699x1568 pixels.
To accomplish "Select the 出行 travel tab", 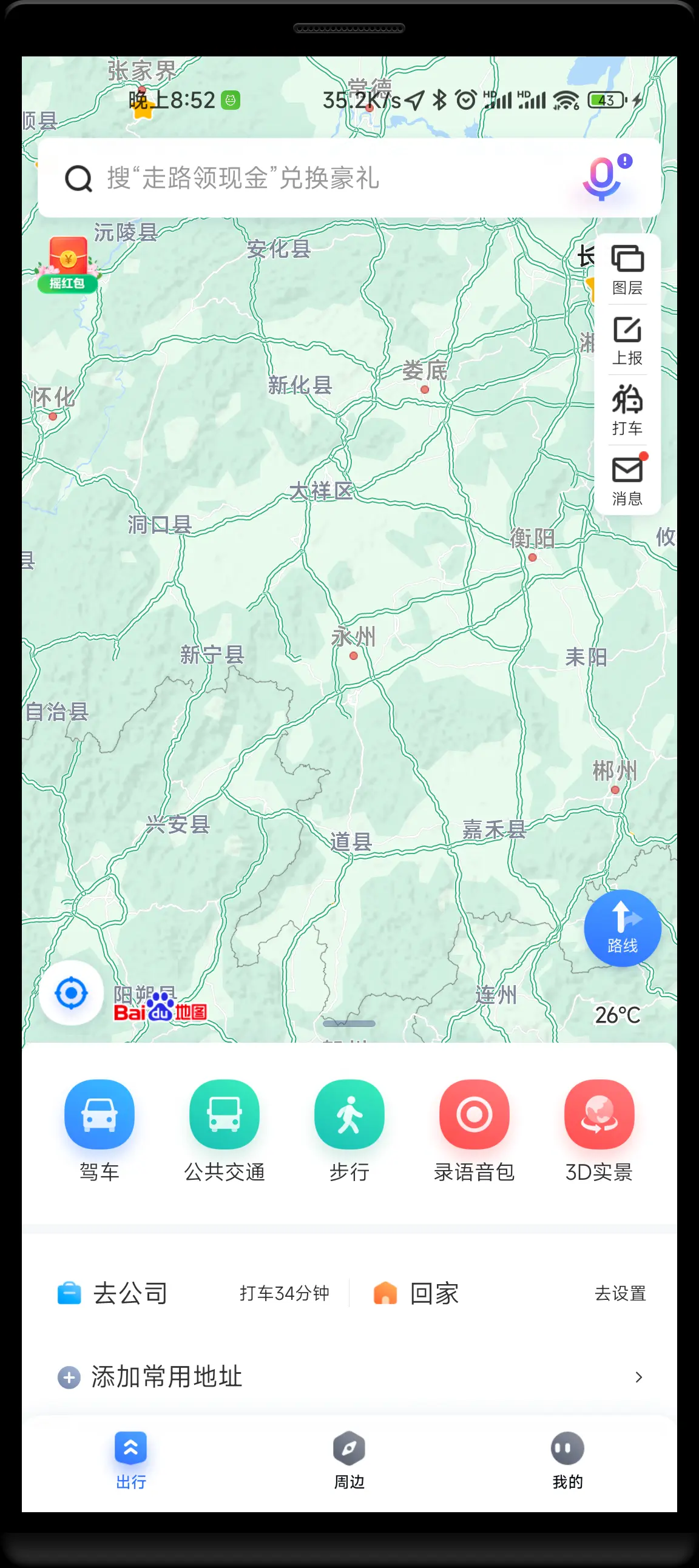I will tap(131, 1459).
